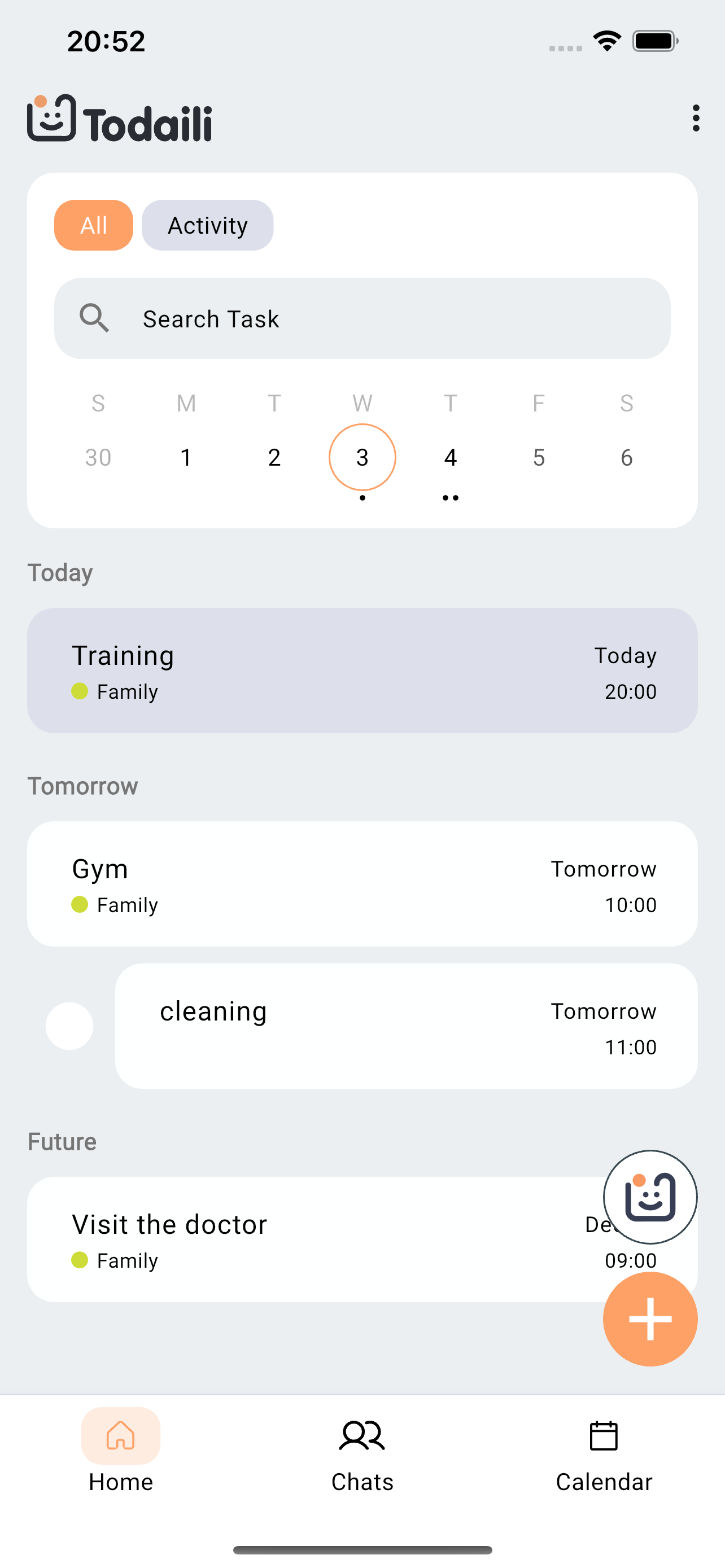This screenshot has height=1568, width=725.
Task: Select Tuesday 2 in the week strip
Action: coord(274,457)
